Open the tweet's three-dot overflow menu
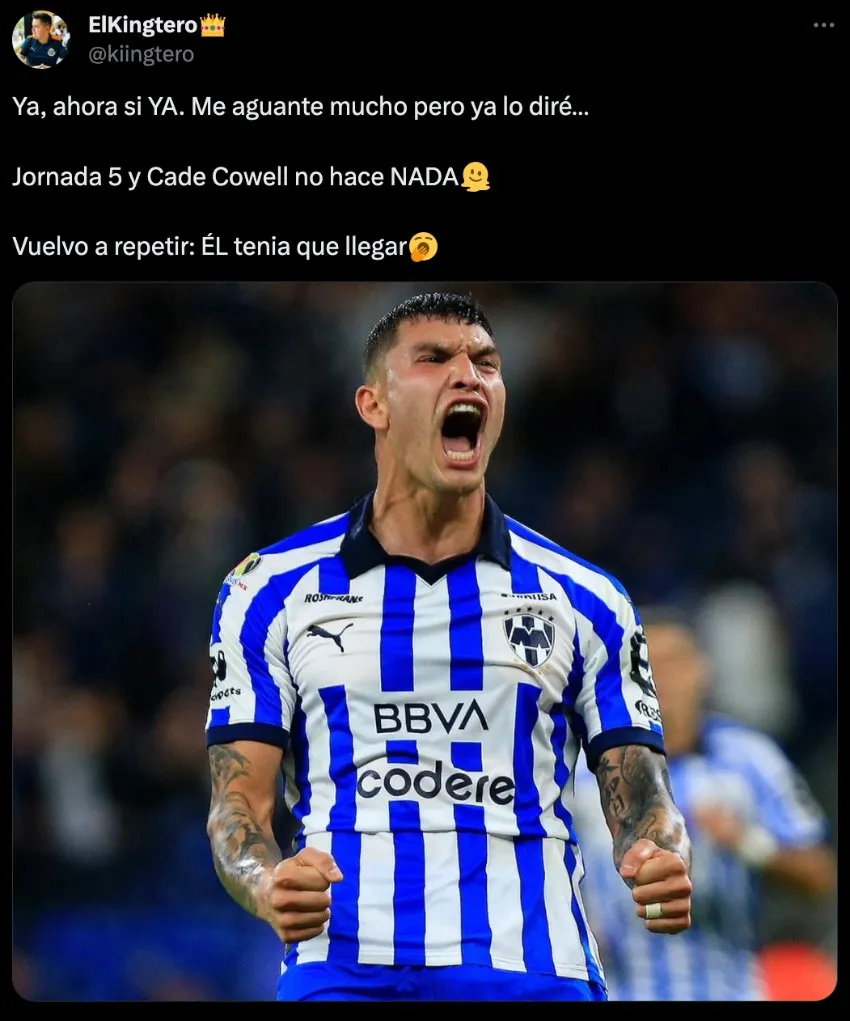The height and width of the screenshot is (1021, 850). tap(823, 25)
